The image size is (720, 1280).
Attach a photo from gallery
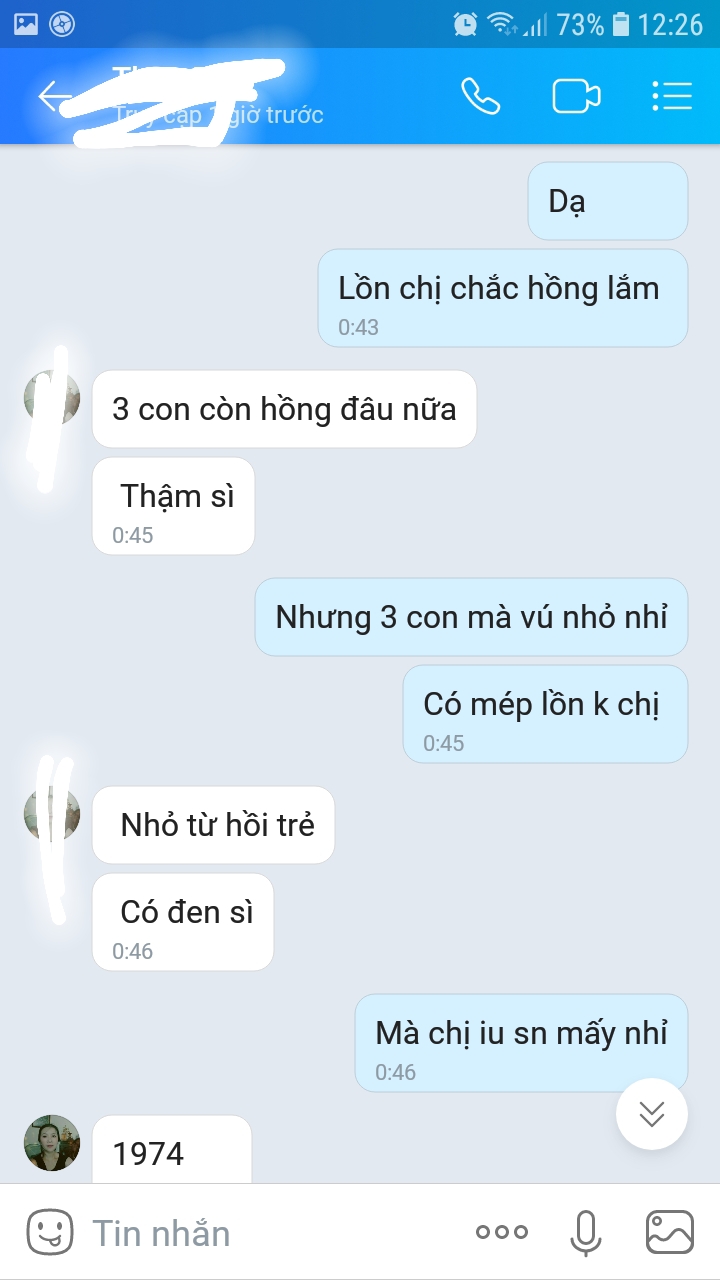[x=670, y=1233]
